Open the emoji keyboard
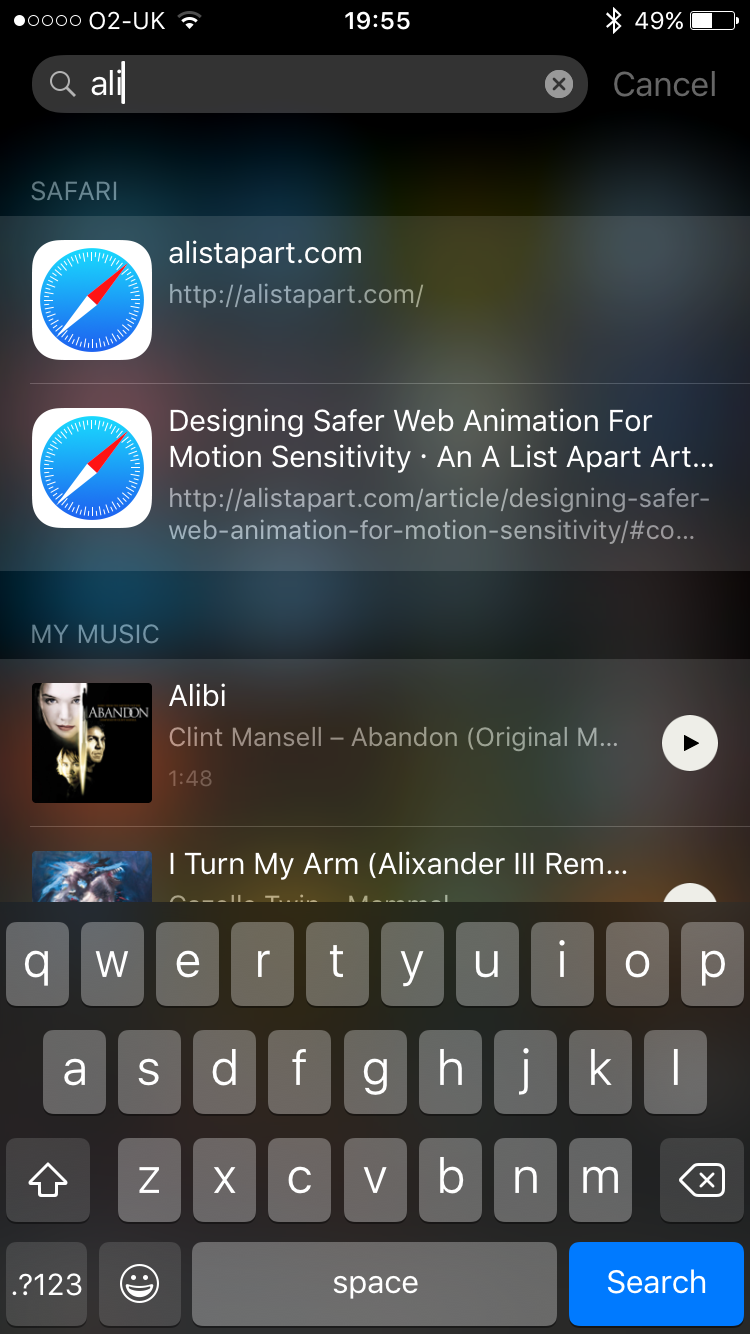The image size is (750, 1334). tap(140, 1283)
